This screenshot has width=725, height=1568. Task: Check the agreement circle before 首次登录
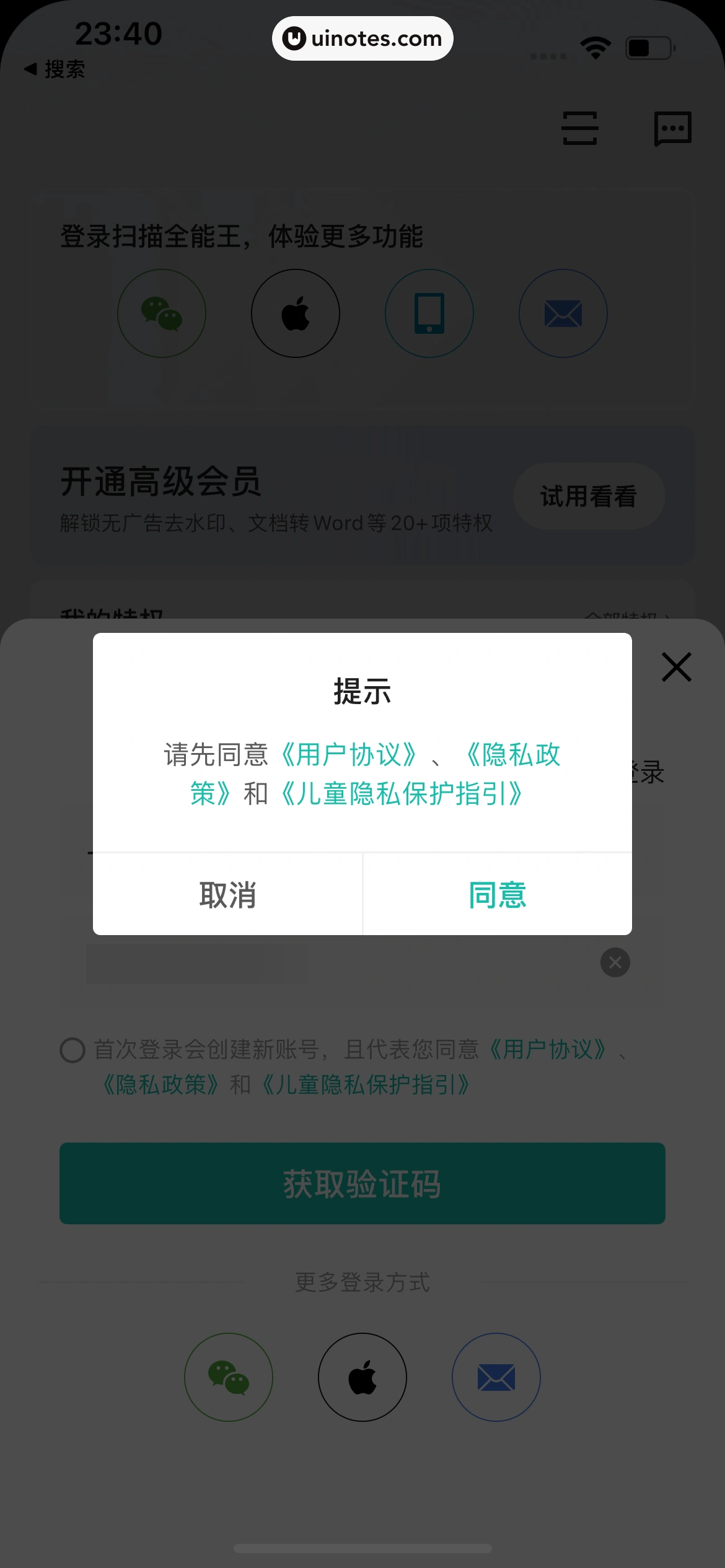click(72, 1050)
